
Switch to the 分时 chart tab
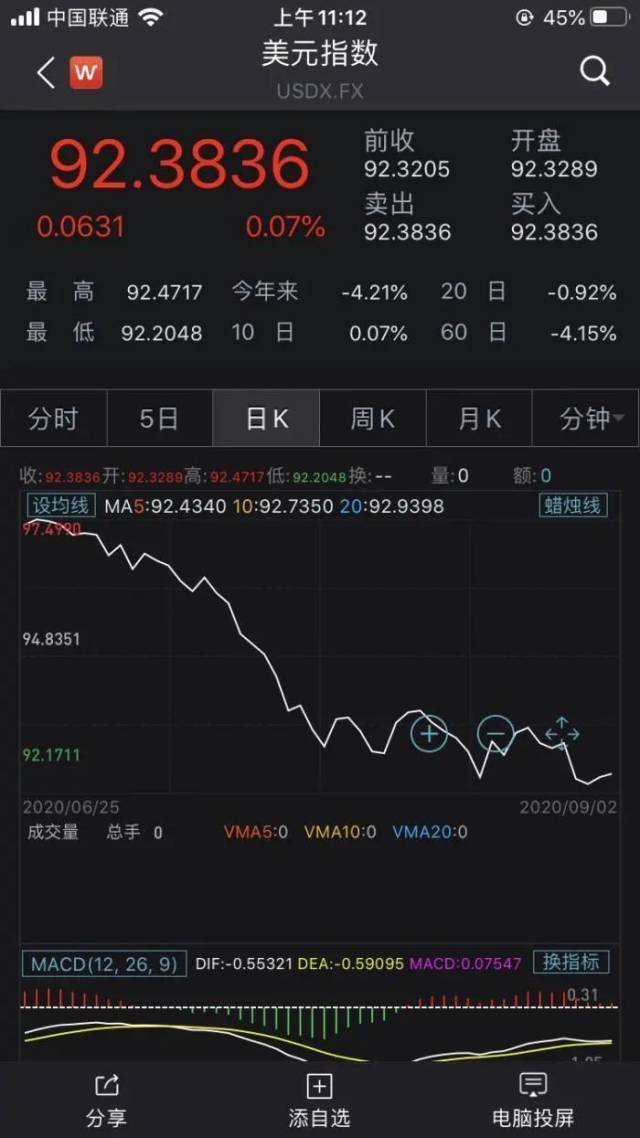(54, 418)
